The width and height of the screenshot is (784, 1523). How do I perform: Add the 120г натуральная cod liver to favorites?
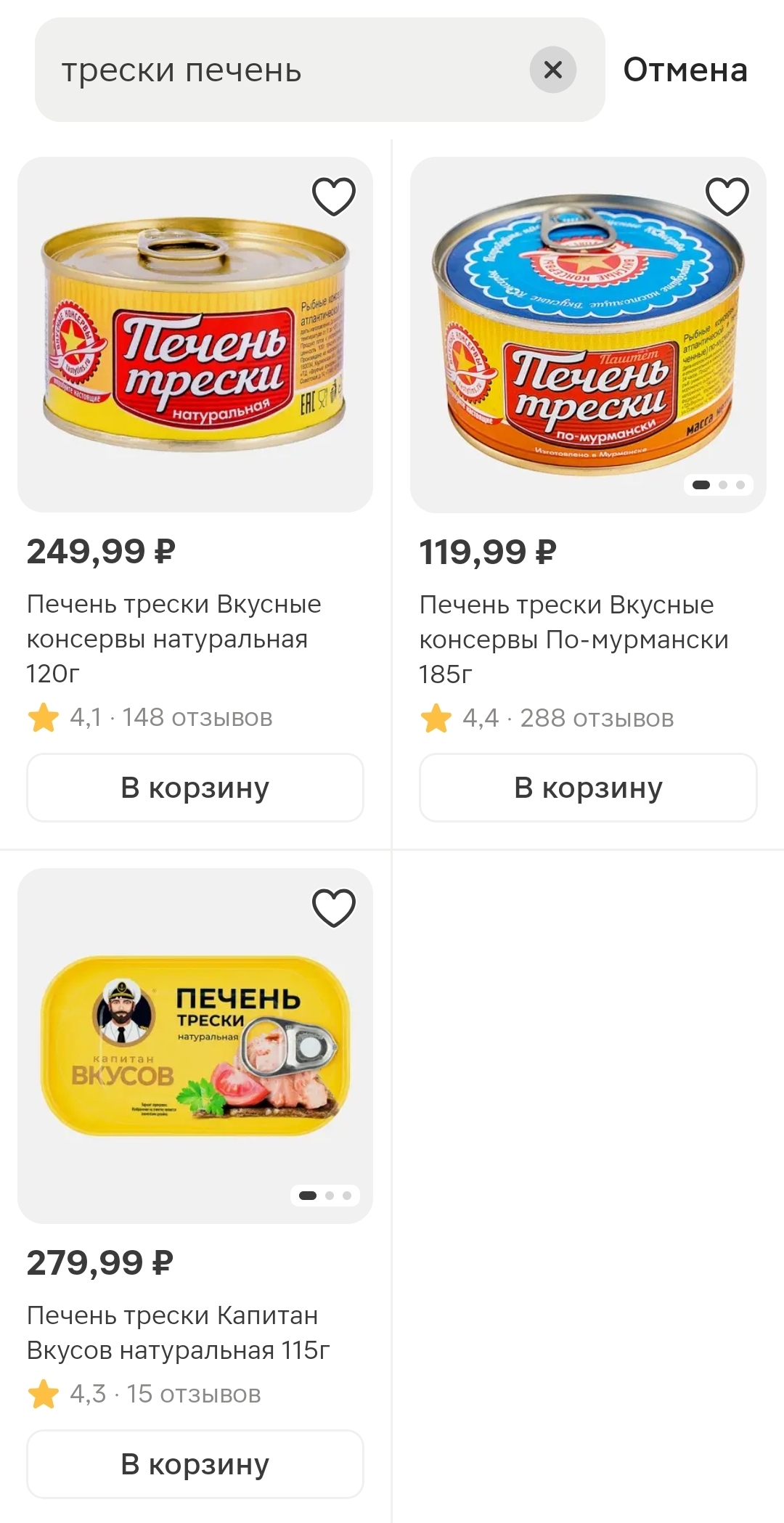(x=333, y=196)
